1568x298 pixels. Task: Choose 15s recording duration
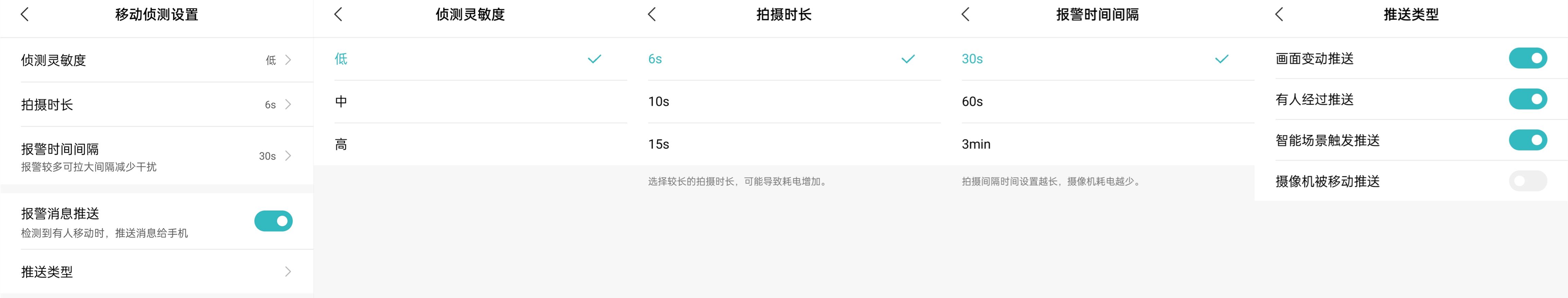(783, 144)
